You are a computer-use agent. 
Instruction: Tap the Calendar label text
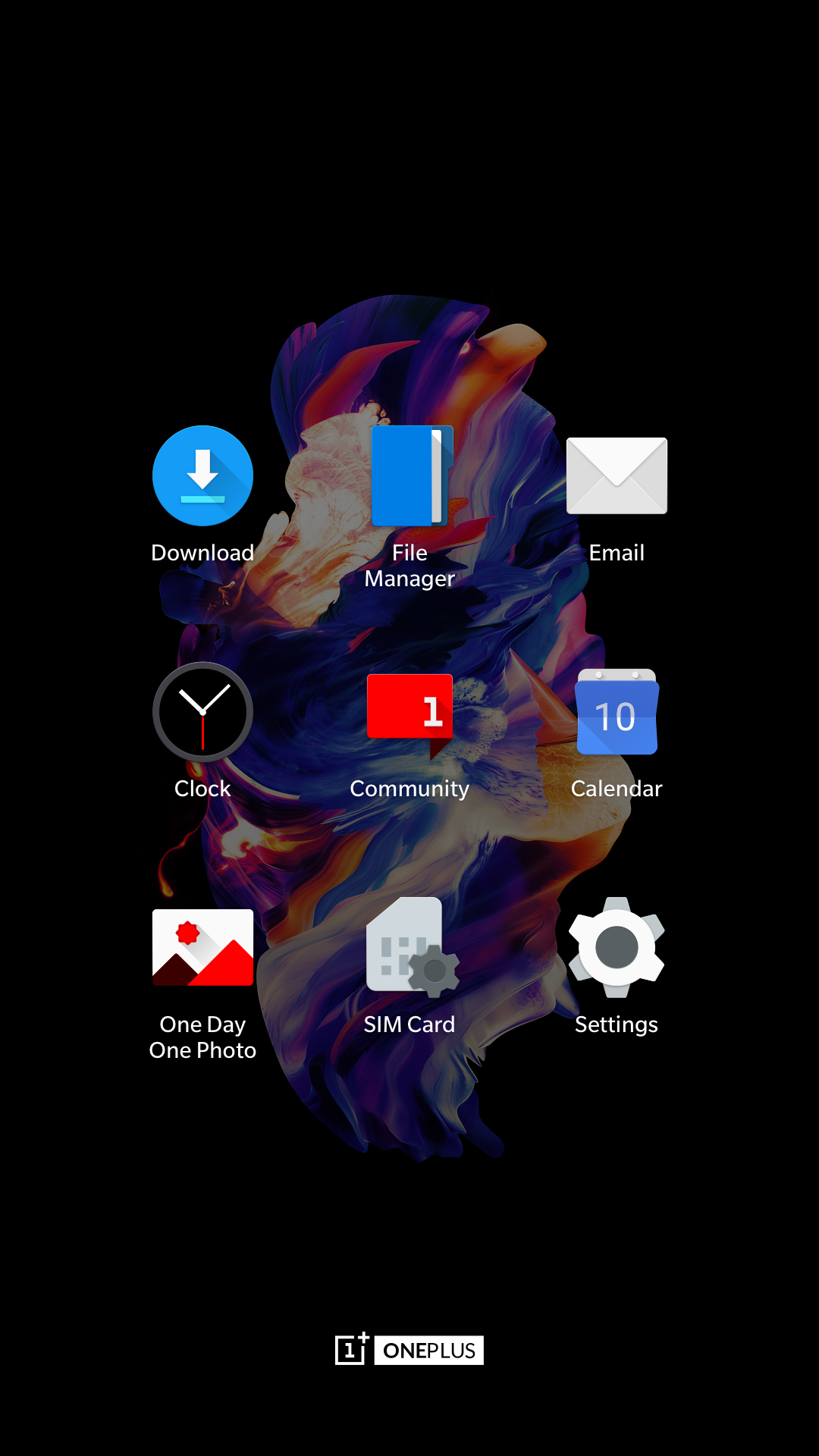(x=617, y=788)
